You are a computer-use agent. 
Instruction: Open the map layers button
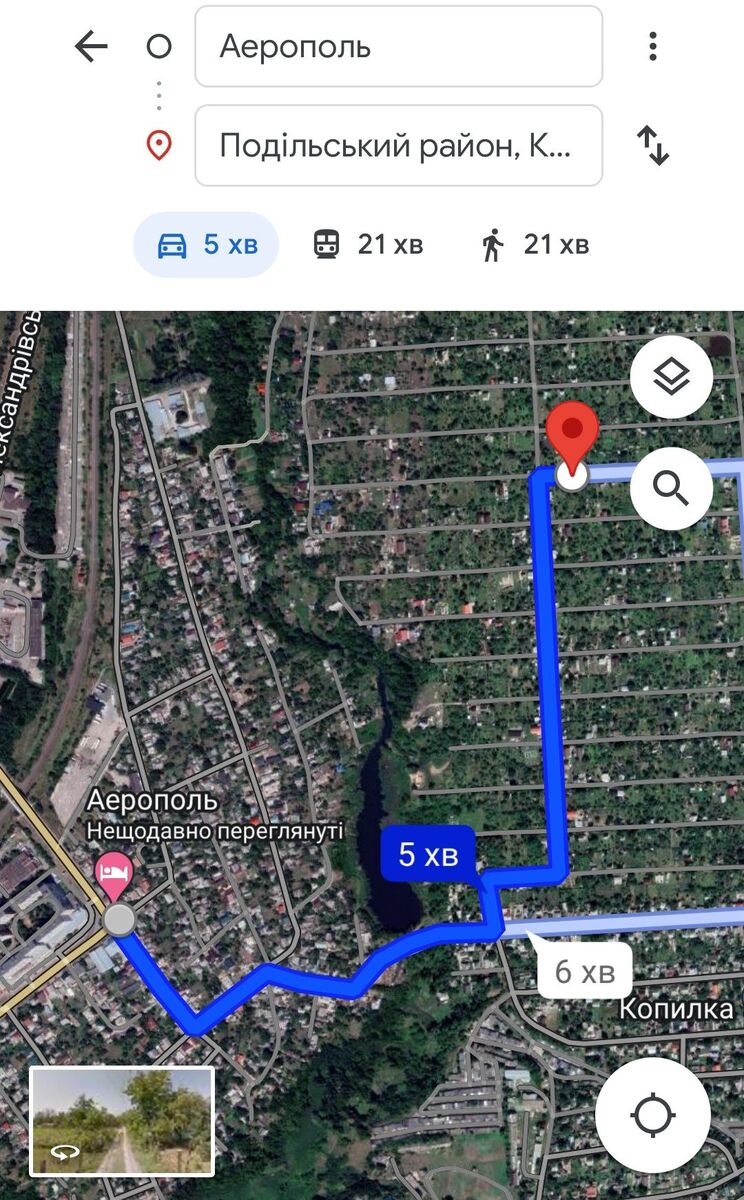[671, 377]
